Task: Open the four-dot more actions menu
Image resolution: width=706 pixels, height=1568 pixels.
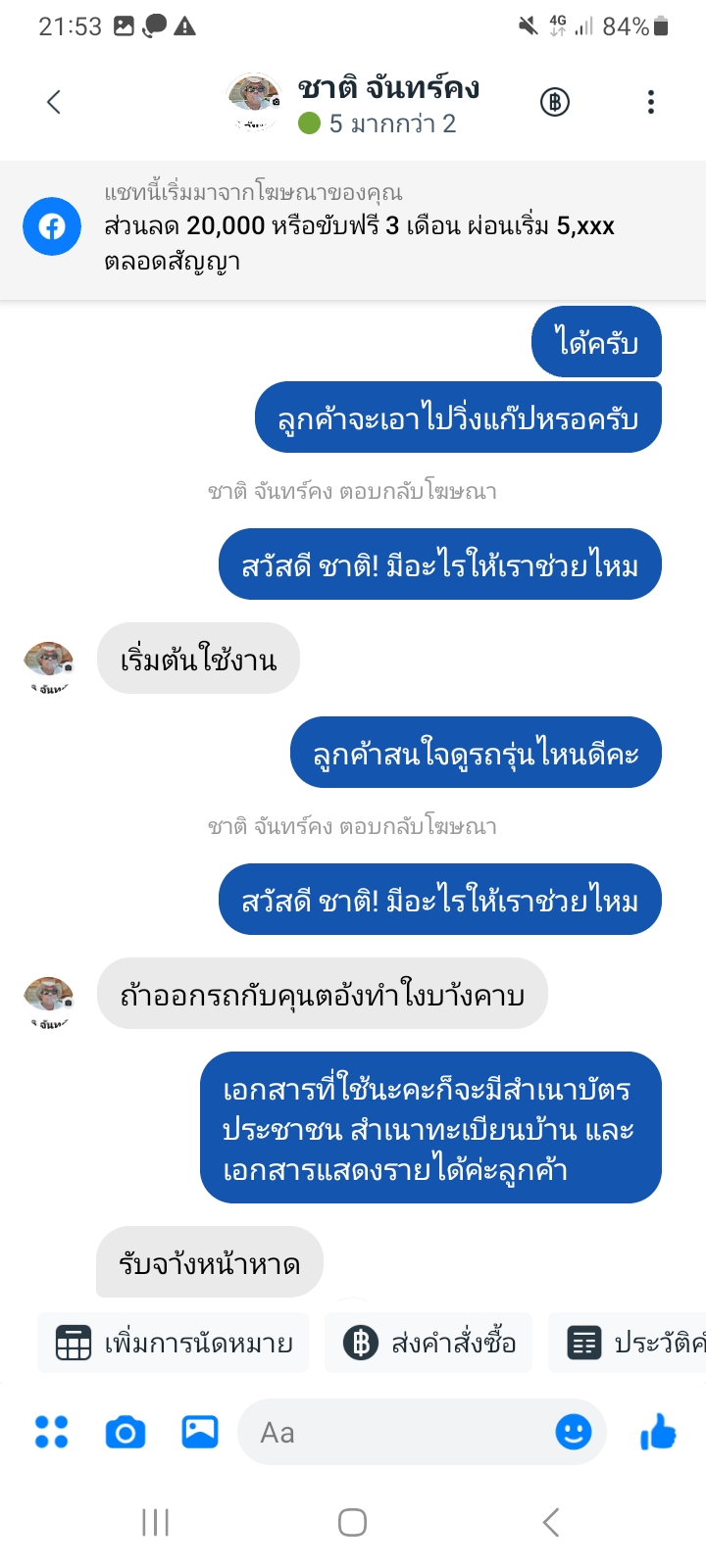Action: [52, 1433]
